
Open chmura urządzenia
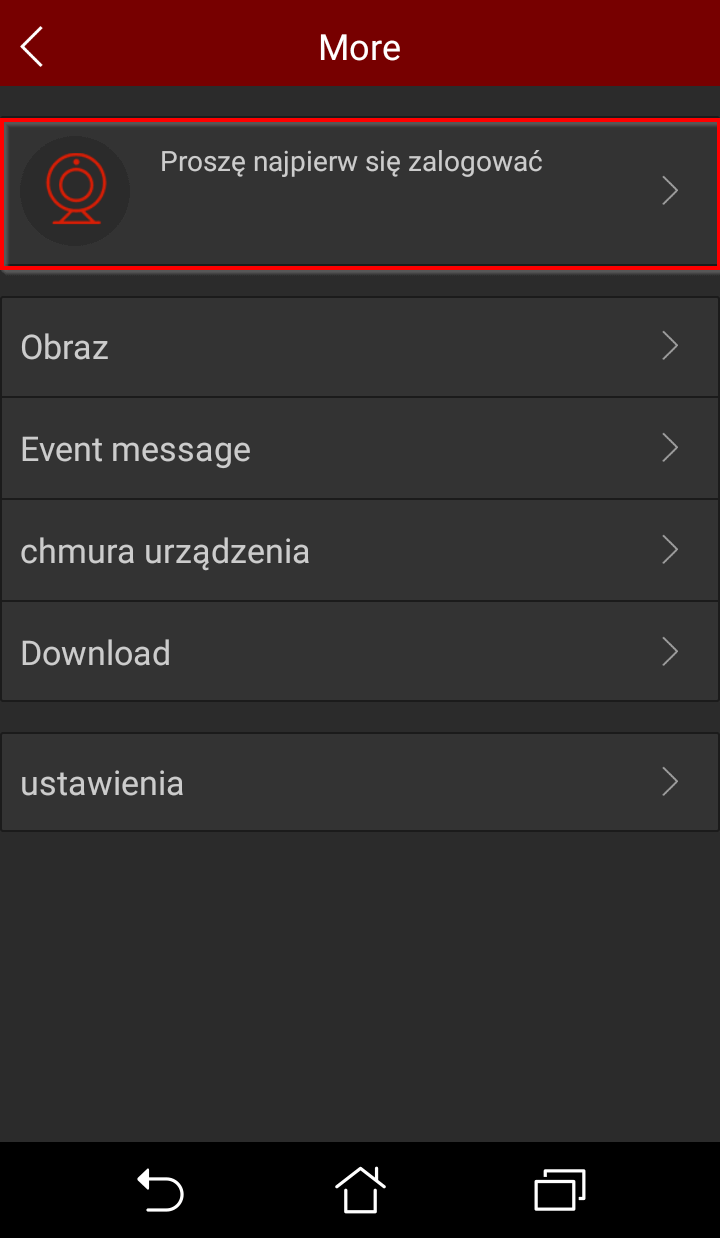(360, 551)
